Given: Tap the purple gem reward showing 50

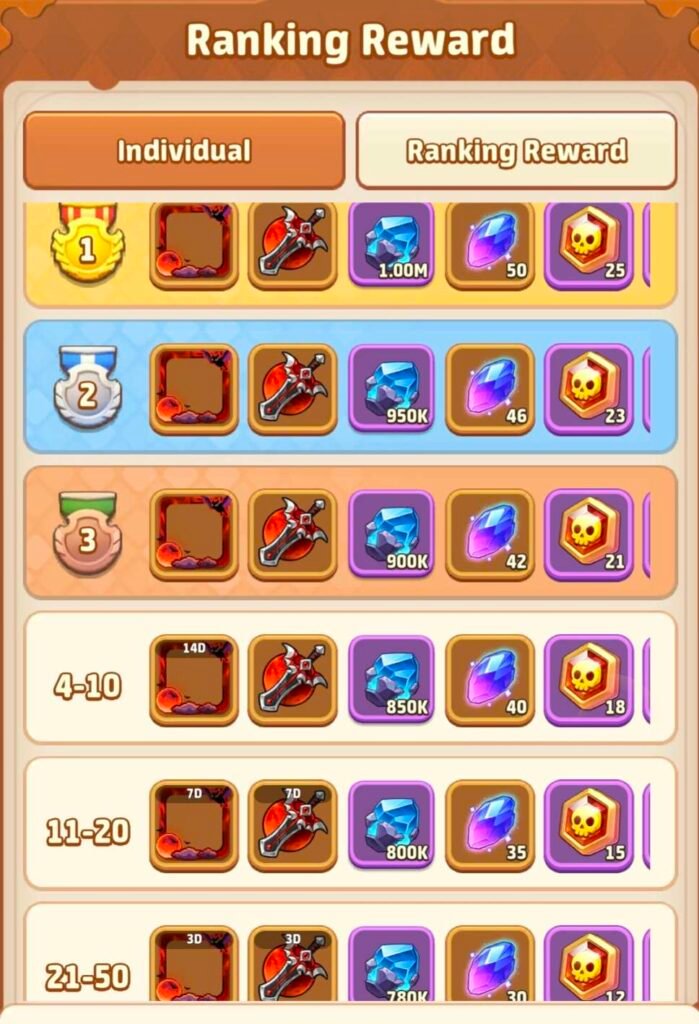Looking at the screenshot, I should click(x=489, y=245).
